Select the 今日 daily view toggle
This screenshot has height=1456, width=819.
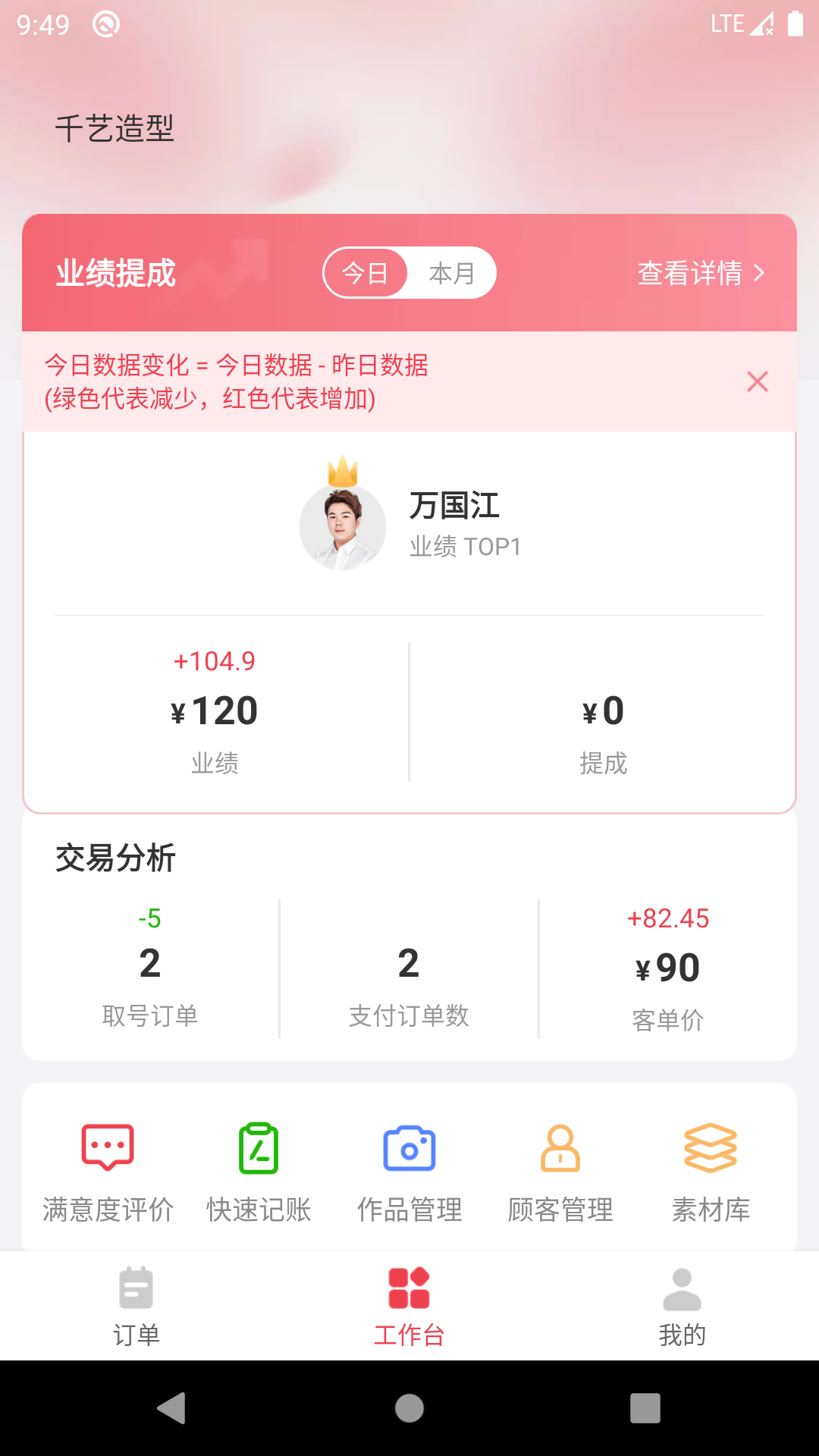[x=366, y=272]
